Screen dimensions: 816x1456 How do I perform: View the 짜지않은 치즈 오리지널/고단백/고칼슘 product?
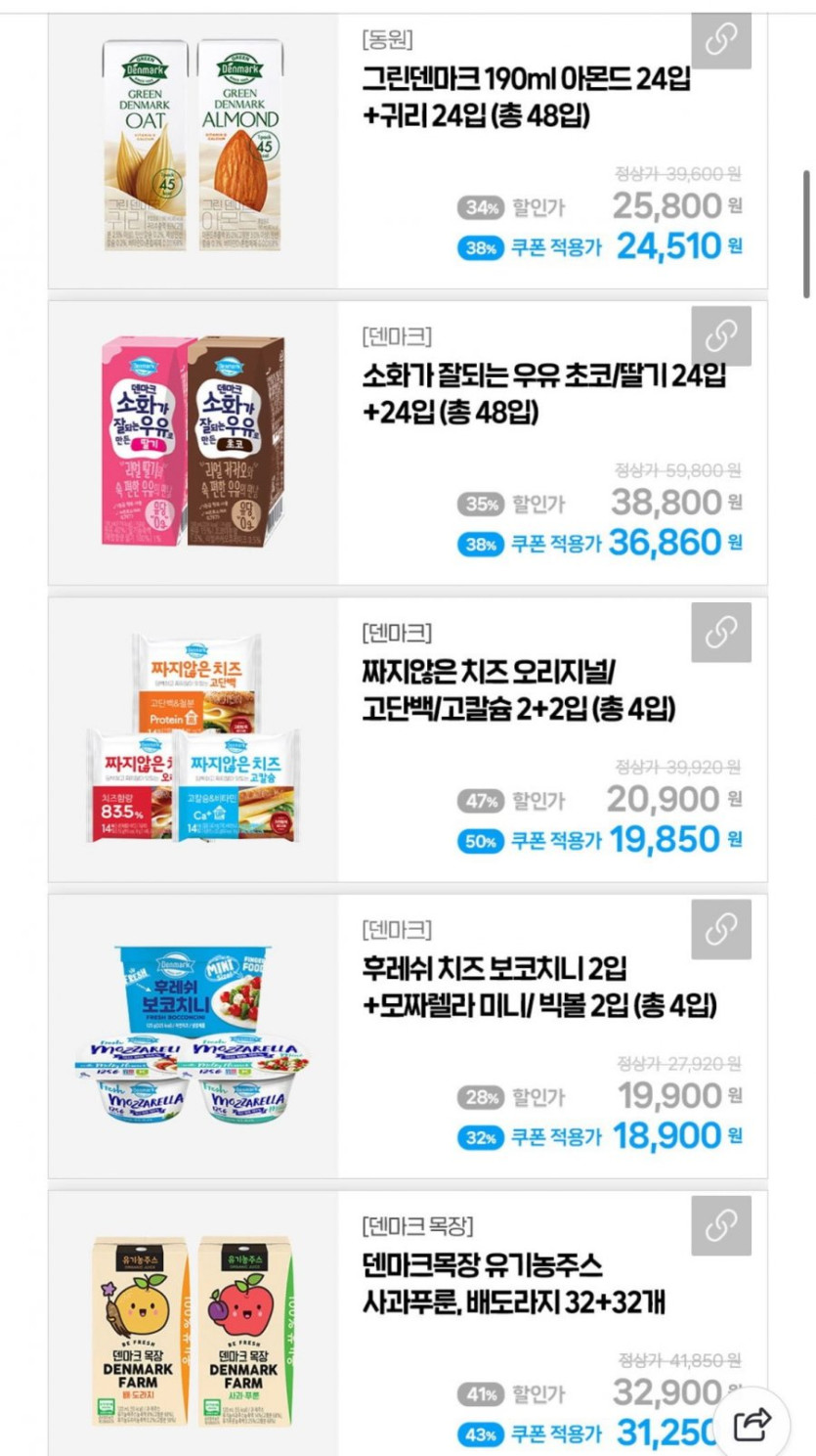(408, 739)
